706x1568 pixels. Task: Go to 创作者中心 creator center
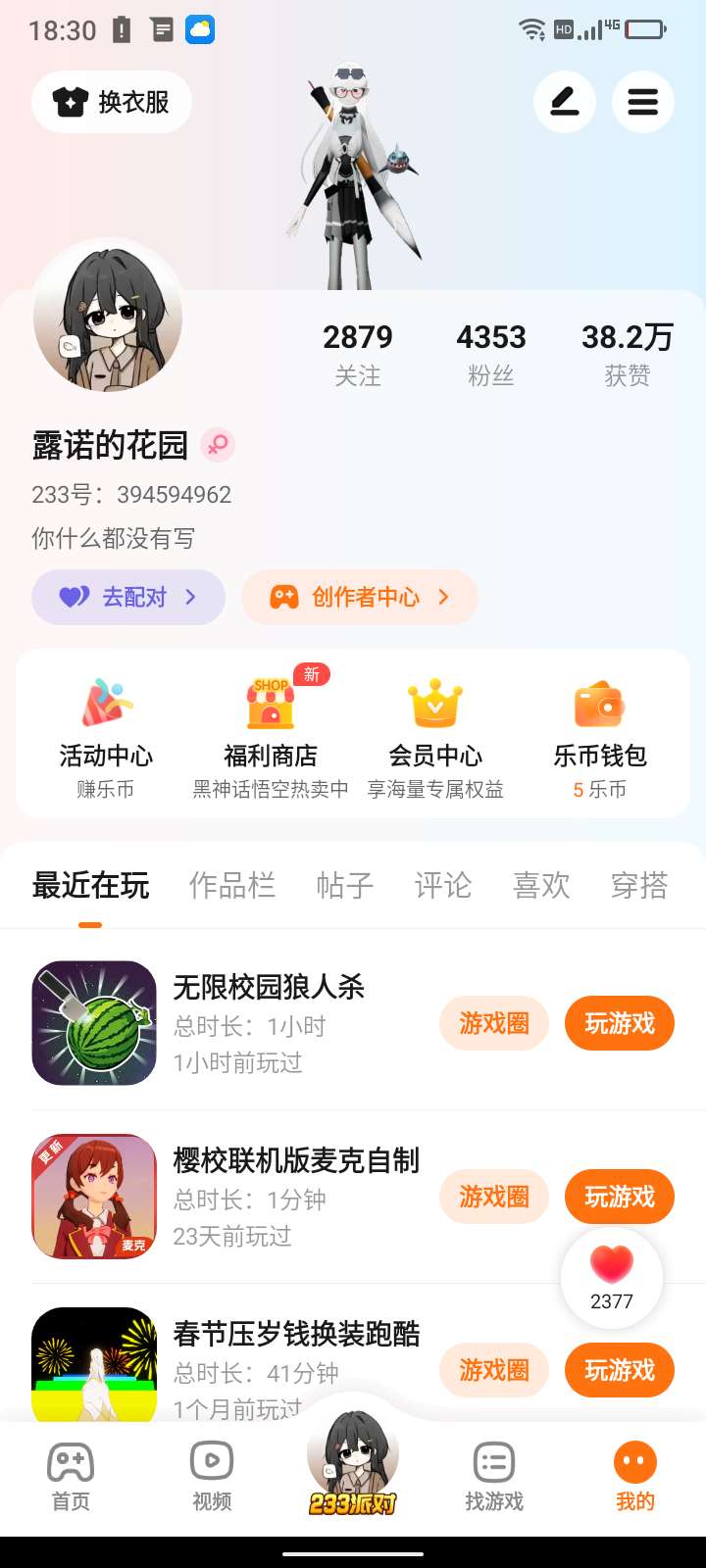tap(360, 597)
